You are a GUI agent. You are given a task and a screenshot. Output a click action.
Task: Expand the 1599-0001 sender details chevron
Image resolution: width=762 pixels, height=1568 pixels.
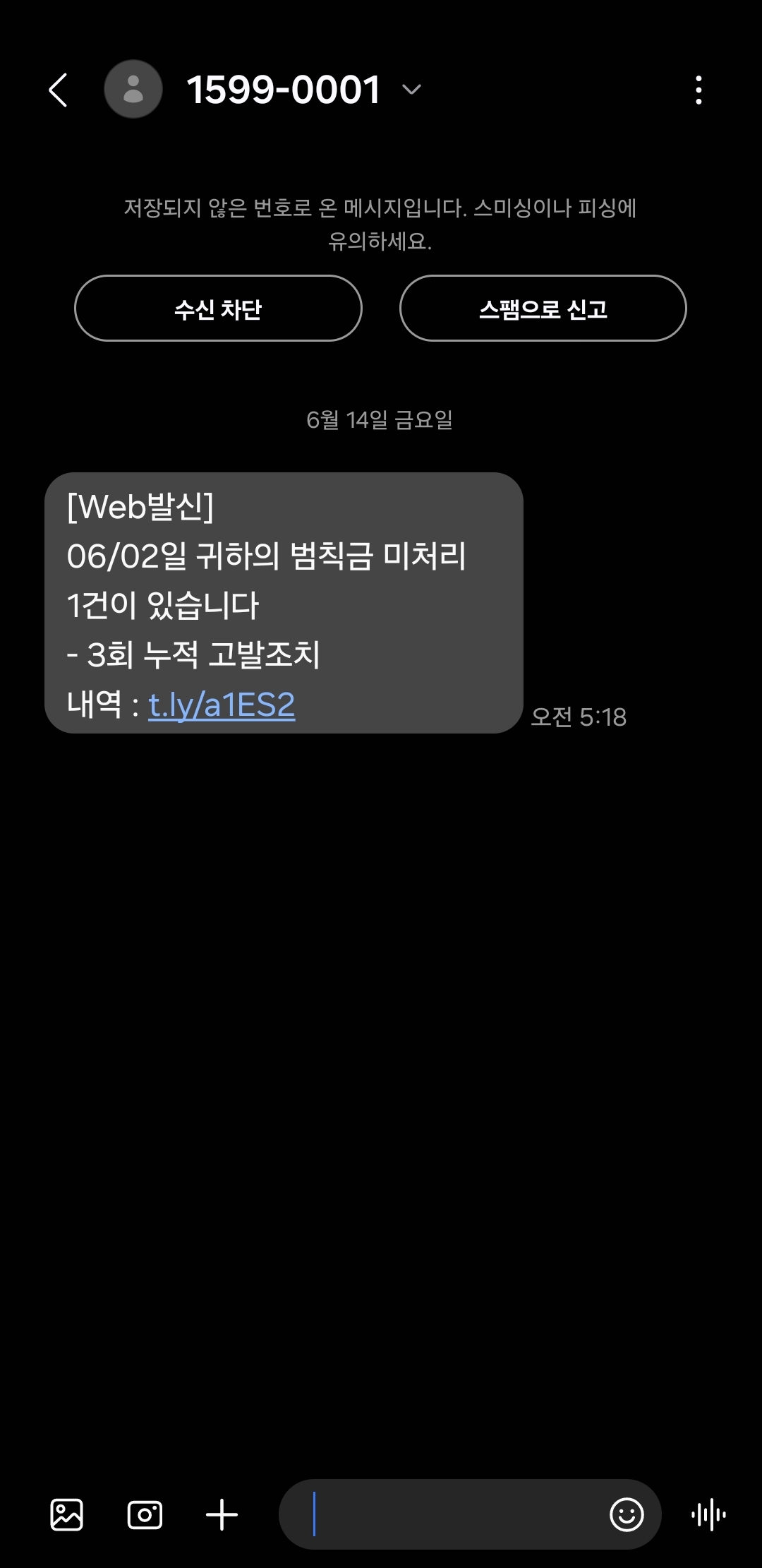click(411, 90)
